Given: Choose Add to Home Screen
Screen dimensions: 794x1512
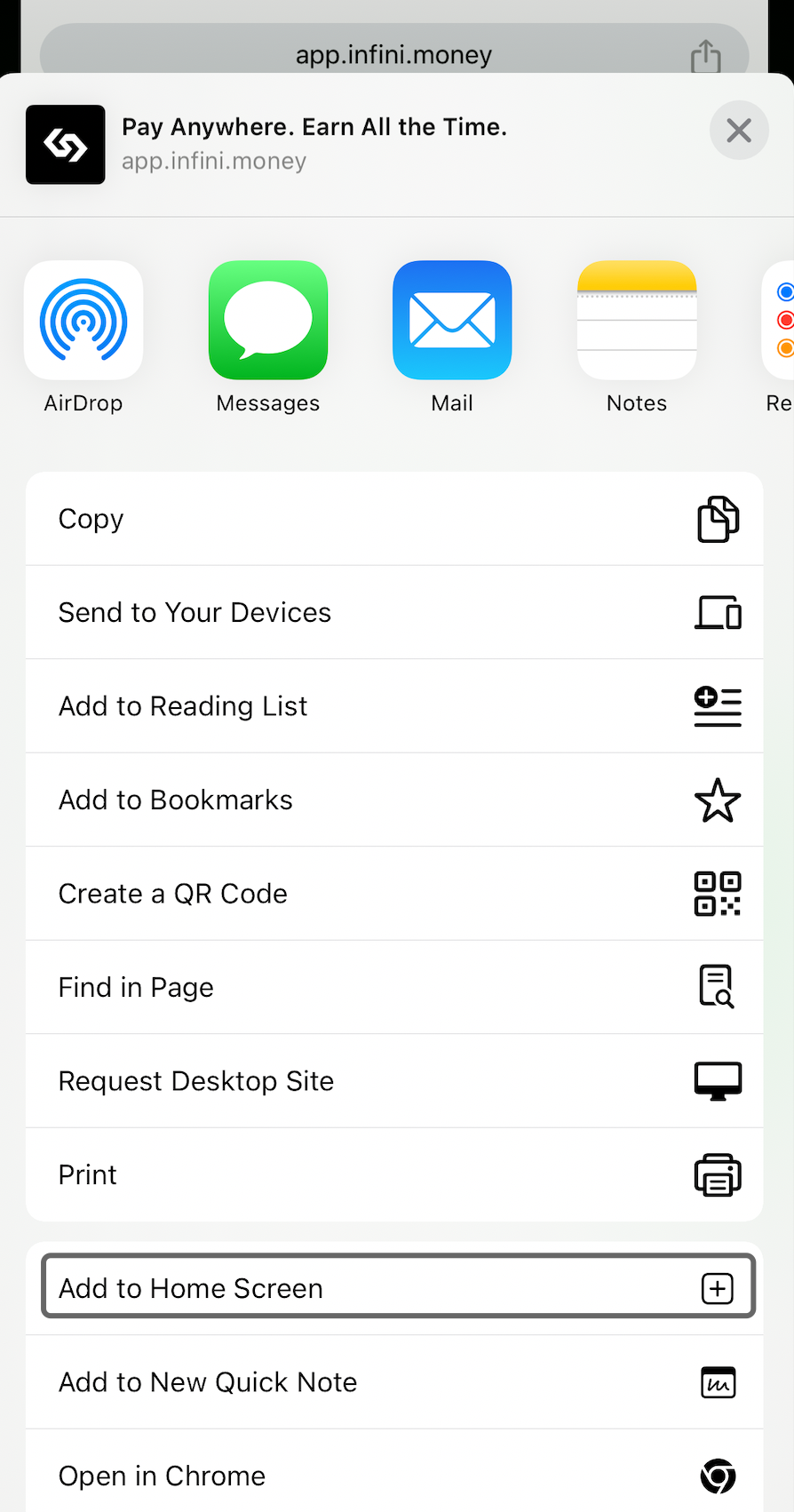Looking at the screenshot, I should coord(398,1288).
